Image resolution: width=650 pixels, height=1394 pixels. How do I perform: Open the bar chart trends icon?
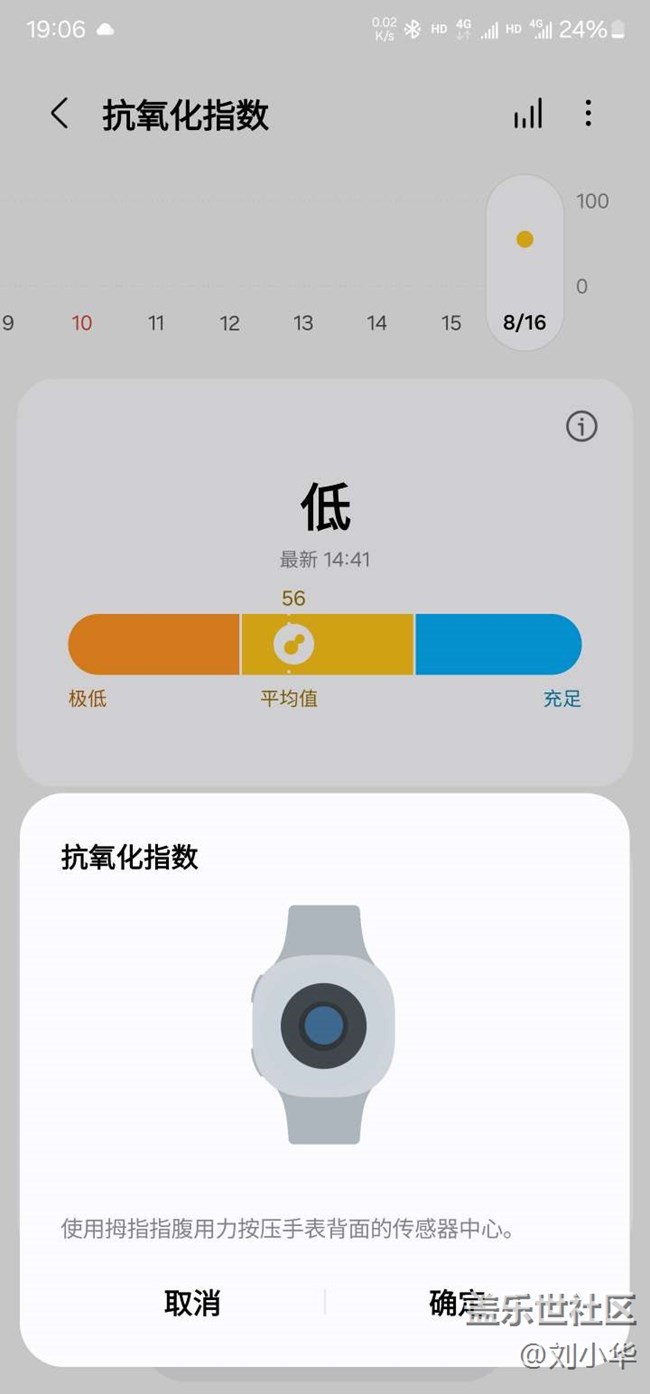coord(528,114)
